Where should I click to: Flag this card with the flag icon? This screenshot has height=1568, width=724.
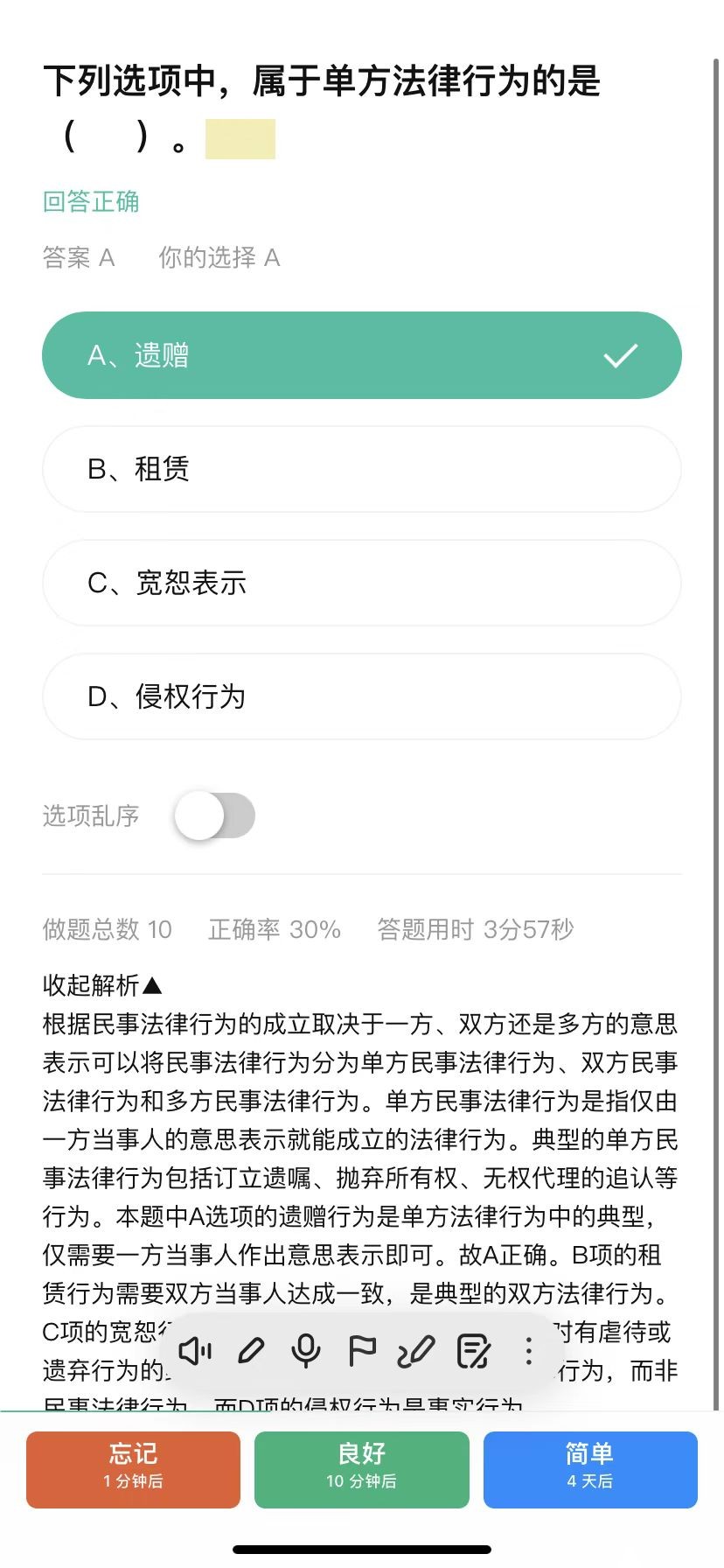point(361,1352)
